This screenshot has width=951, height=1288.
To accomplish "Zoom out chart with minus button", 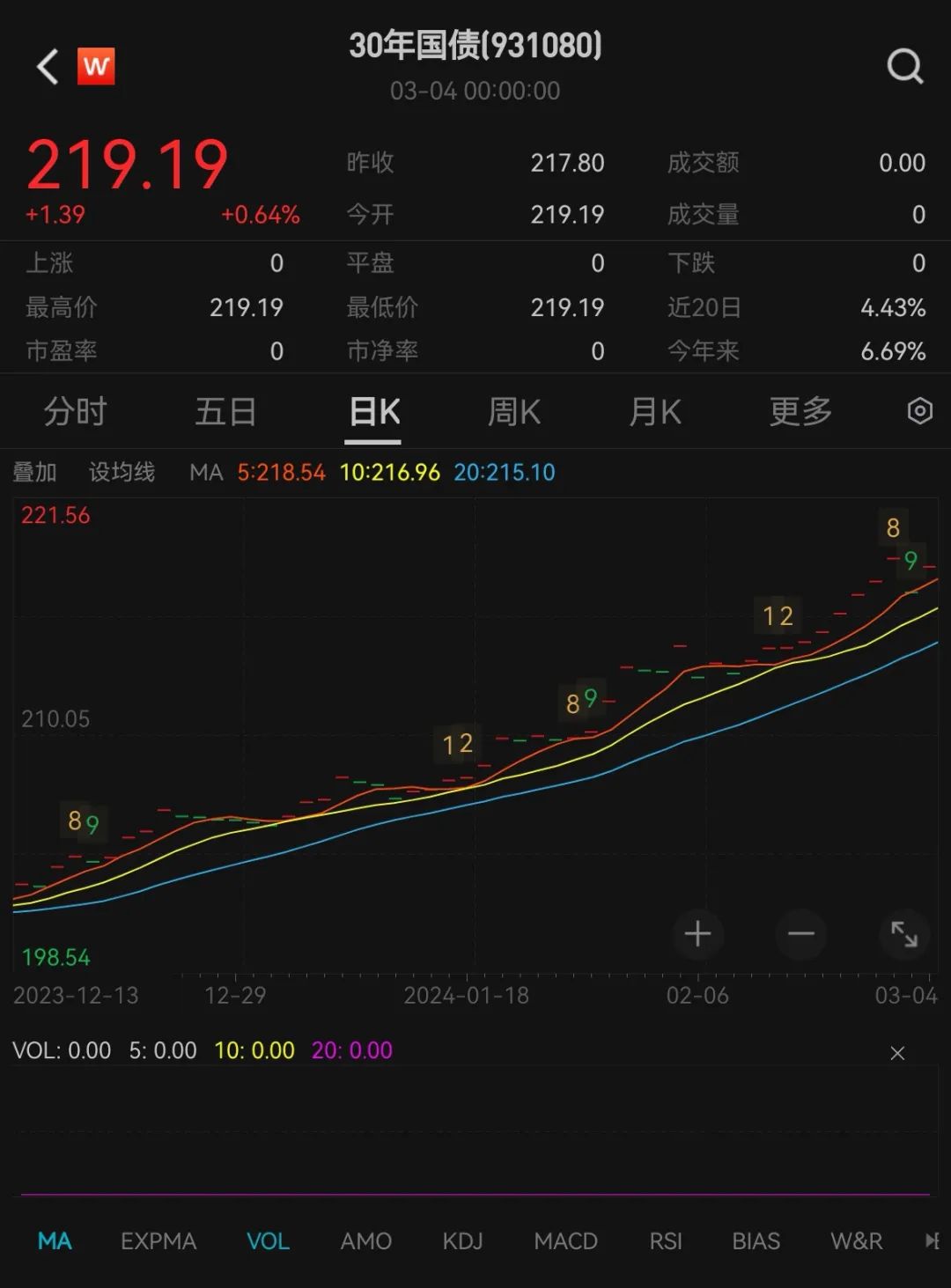I will pyautogui.click(x=800, y=934).
